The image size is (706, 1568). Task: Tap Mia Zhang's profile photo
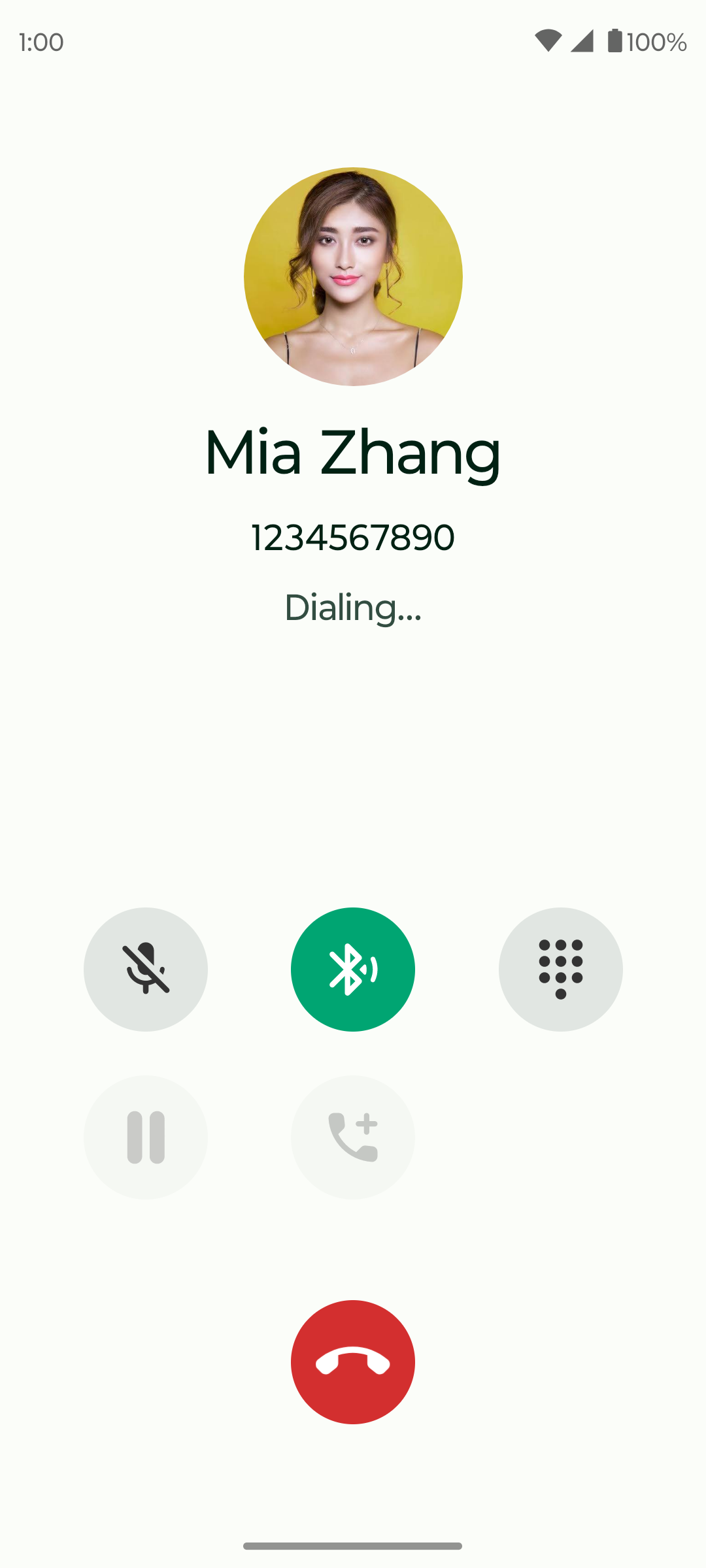(352, 276)
